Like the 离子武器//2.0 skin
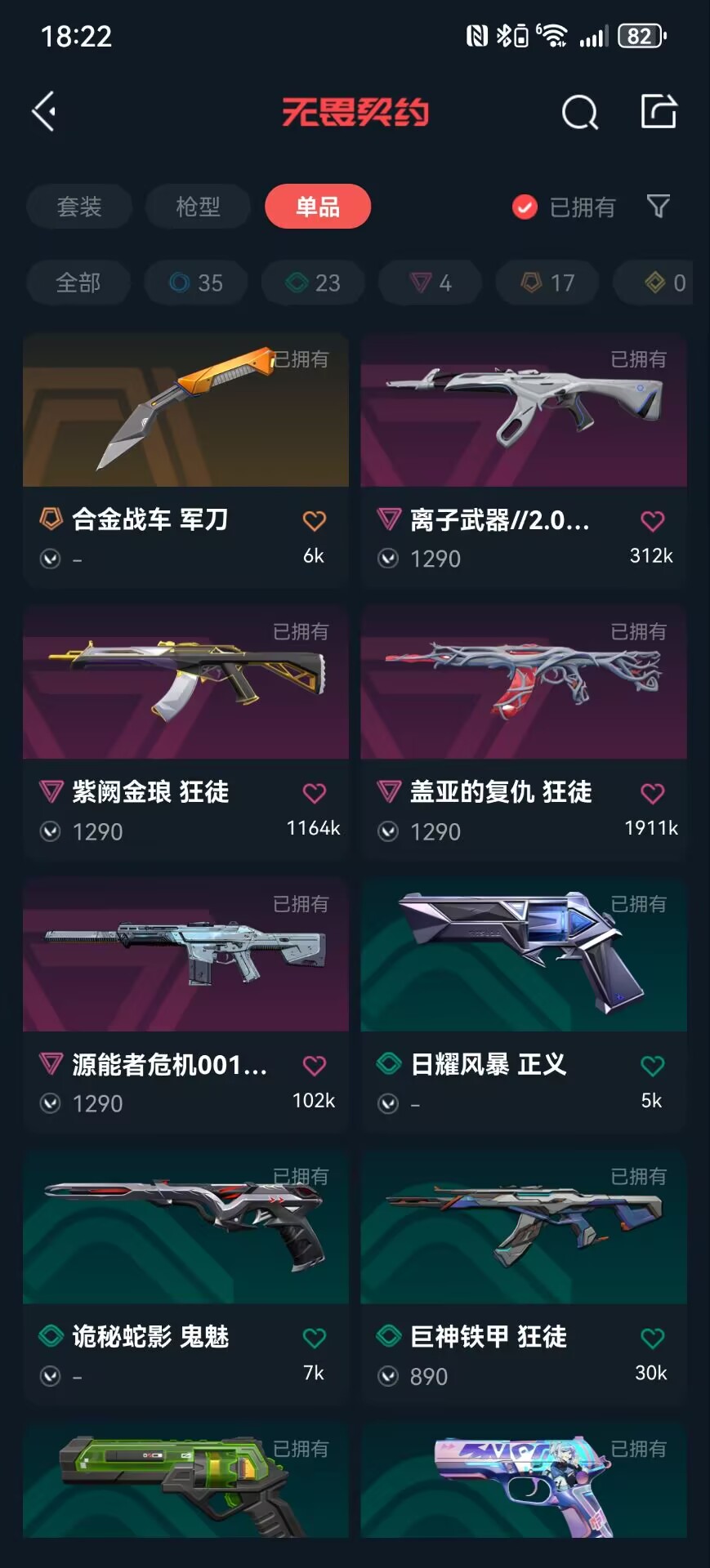The image size is (710, 1568). [x=652, y=521]
